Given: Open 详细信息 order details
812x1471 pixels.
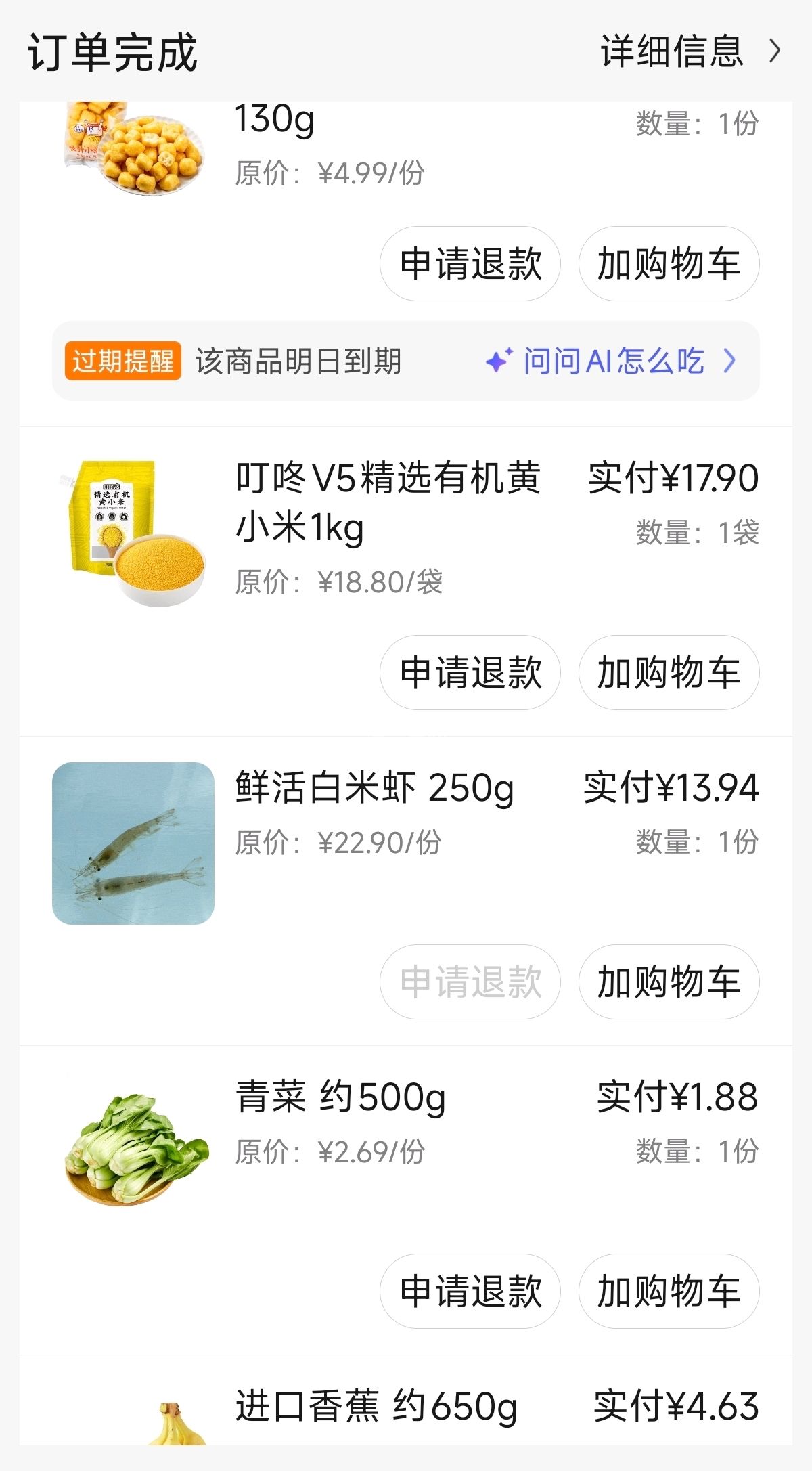Looking at the screenshot, I should tap(690, 51).
